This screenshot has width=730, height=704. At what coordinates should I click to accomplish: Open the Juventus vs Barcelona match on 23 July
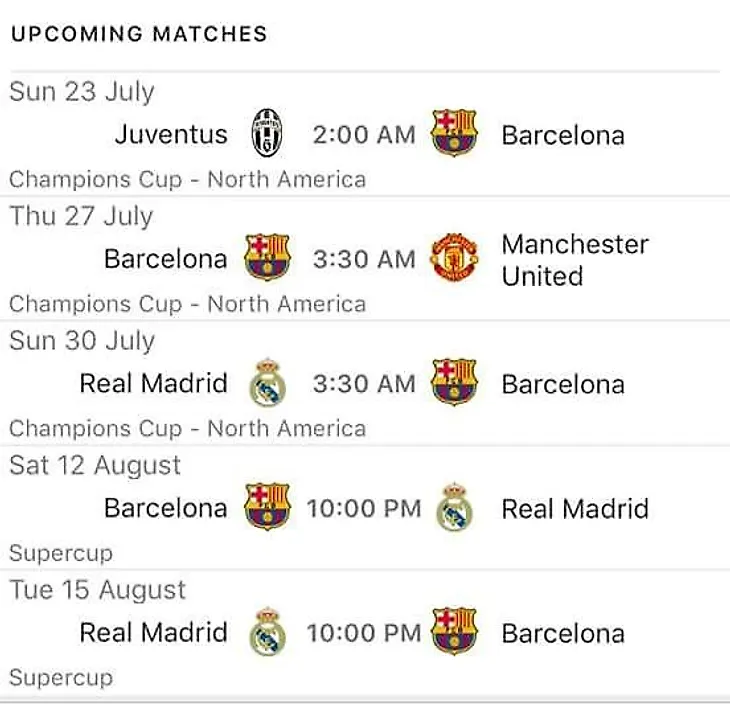[364, 135]
